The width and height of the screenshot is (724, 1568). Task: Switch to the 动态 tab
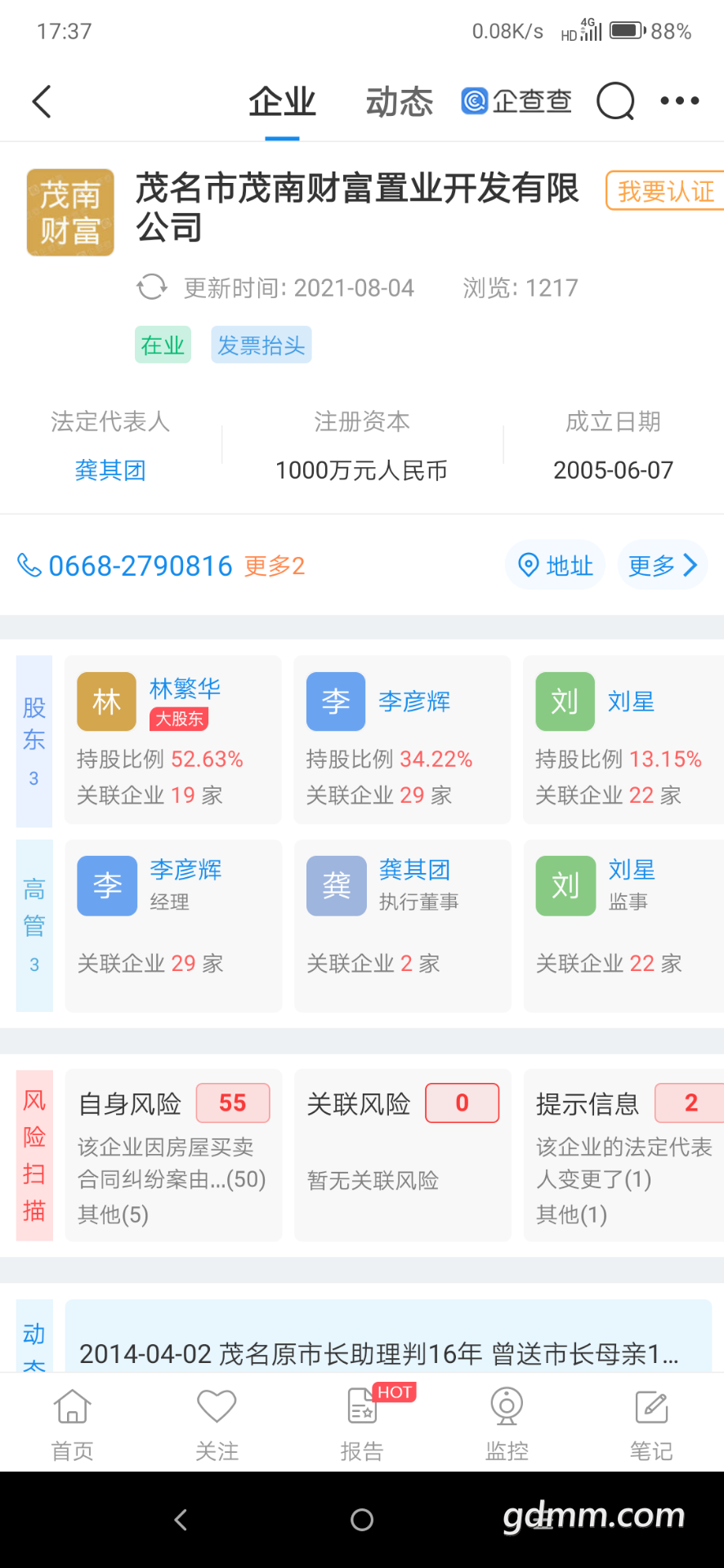pos(399,102)
